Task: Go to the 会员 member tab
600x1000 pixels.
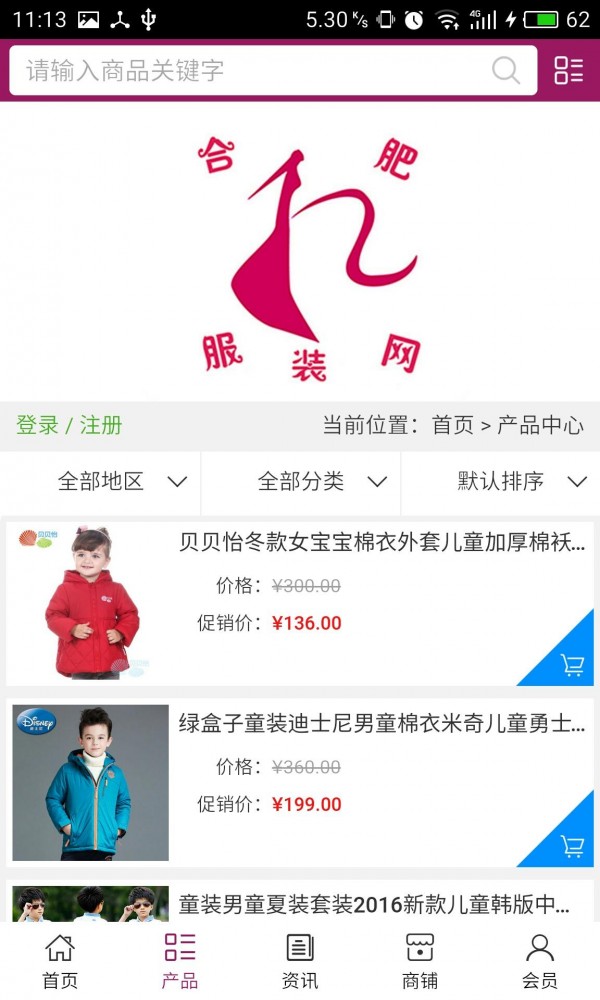Action: (x=540, y=960)
